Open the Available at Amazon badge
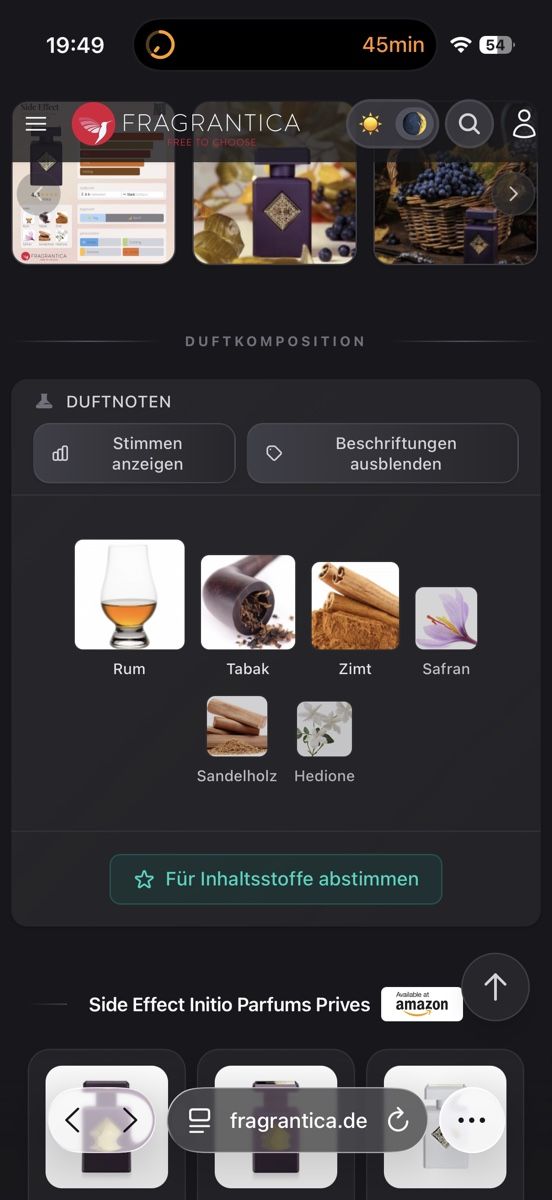The width and height of the screenshot is (552, 1200). point(422,1004)
